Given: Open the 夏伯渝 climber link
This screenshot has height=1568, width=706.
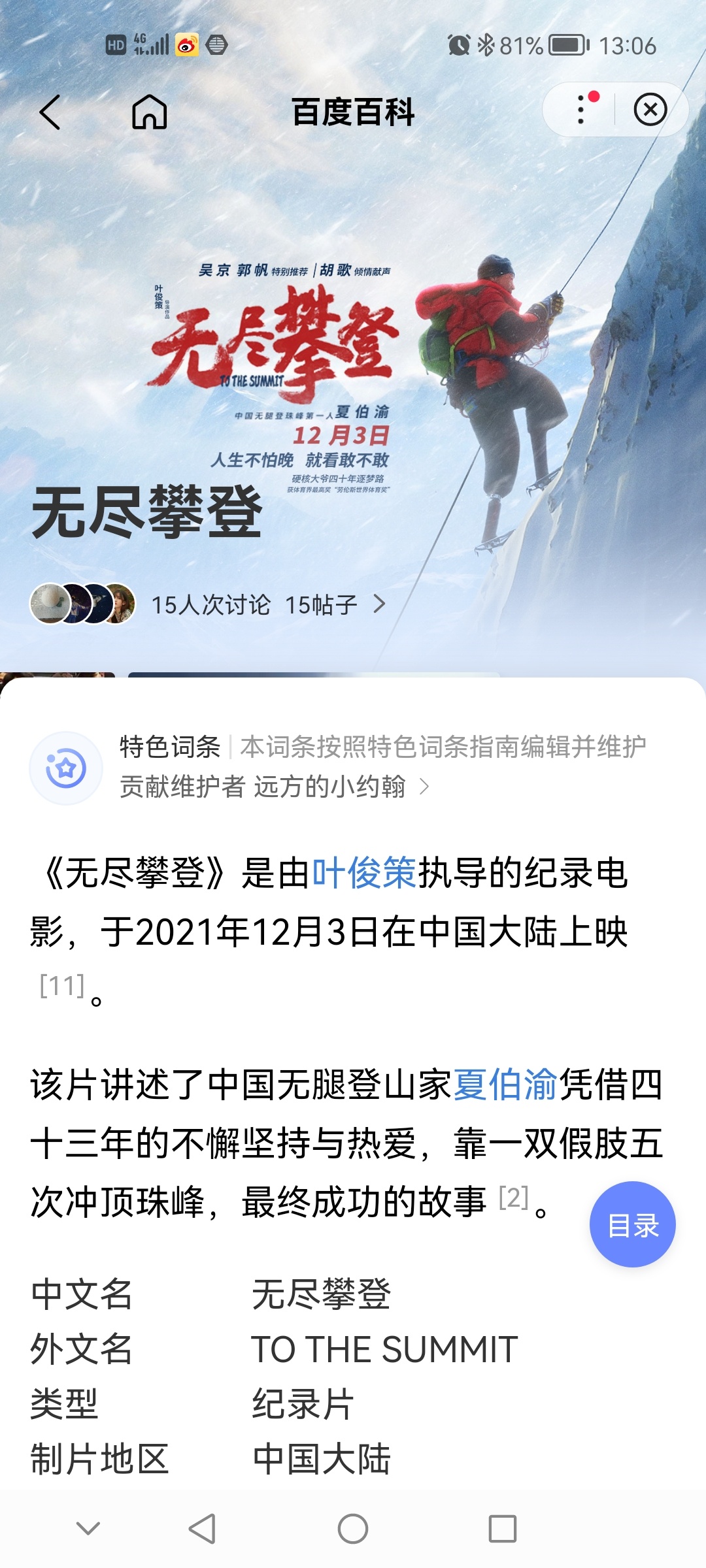Looking at the screenshot, I should click(x=505, y=1085).
